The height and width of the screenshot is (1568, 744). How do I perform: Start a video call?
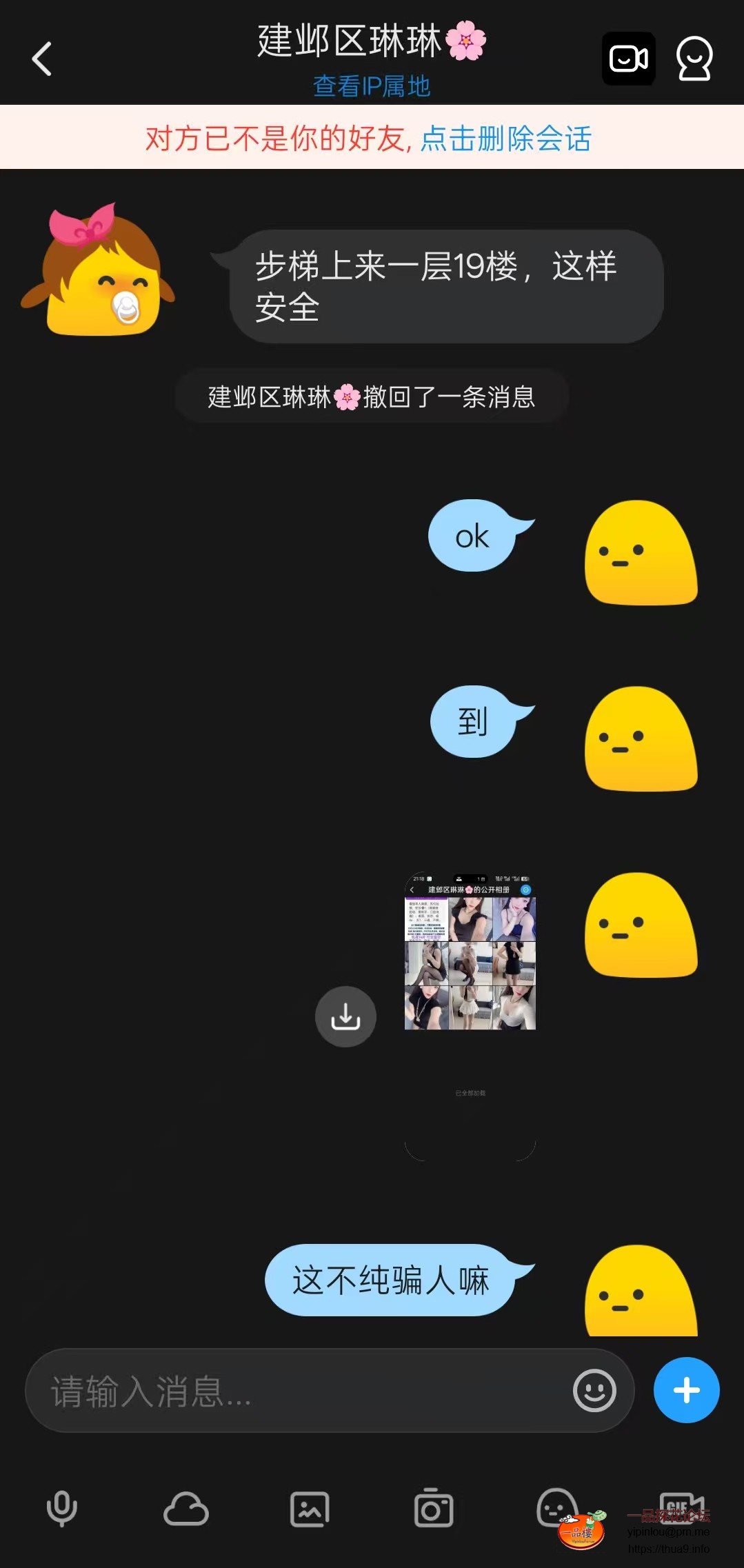pyautogui.click(x=628, y=59)
